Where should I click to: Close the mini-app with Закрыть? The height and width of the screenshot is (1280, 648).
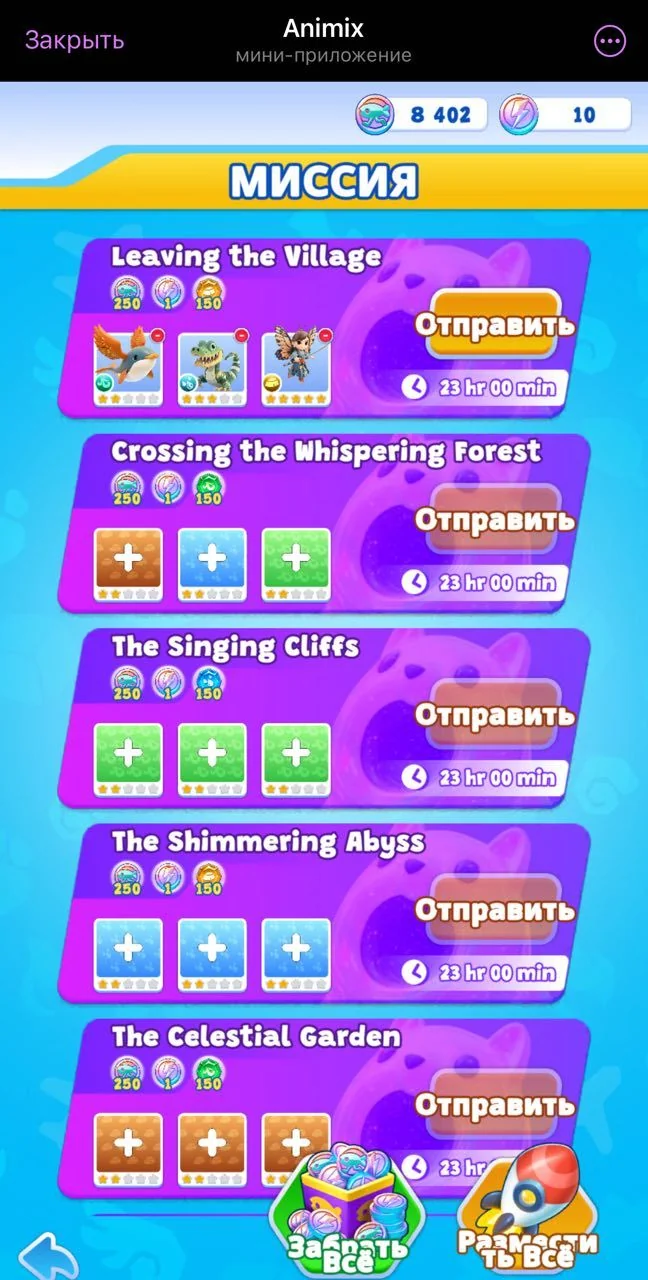74,40
